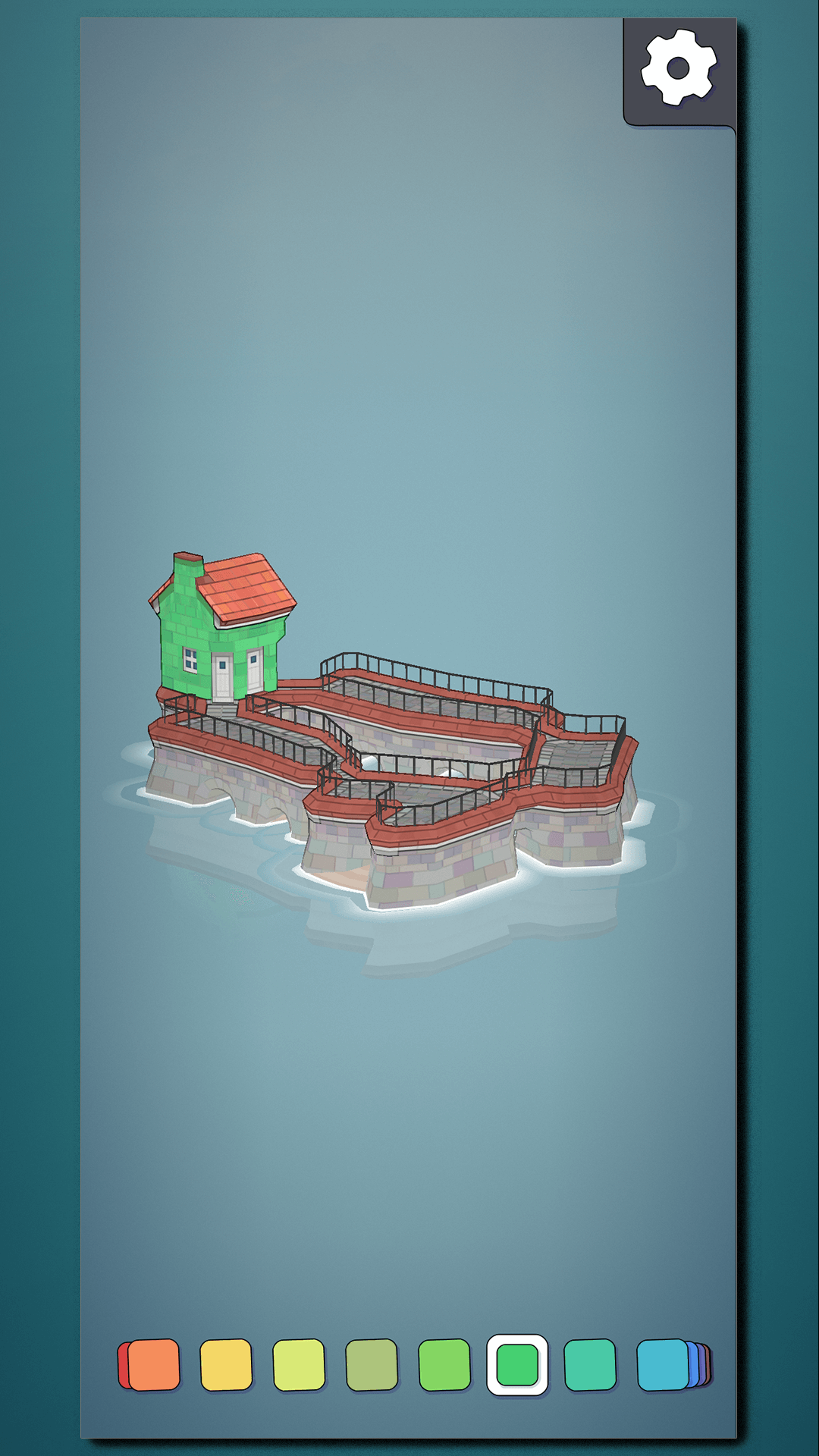This screenshot has height=1456, width=819.
Task: Tap the highlighted emerald green swatch
Action: (x=517, y=1365)
